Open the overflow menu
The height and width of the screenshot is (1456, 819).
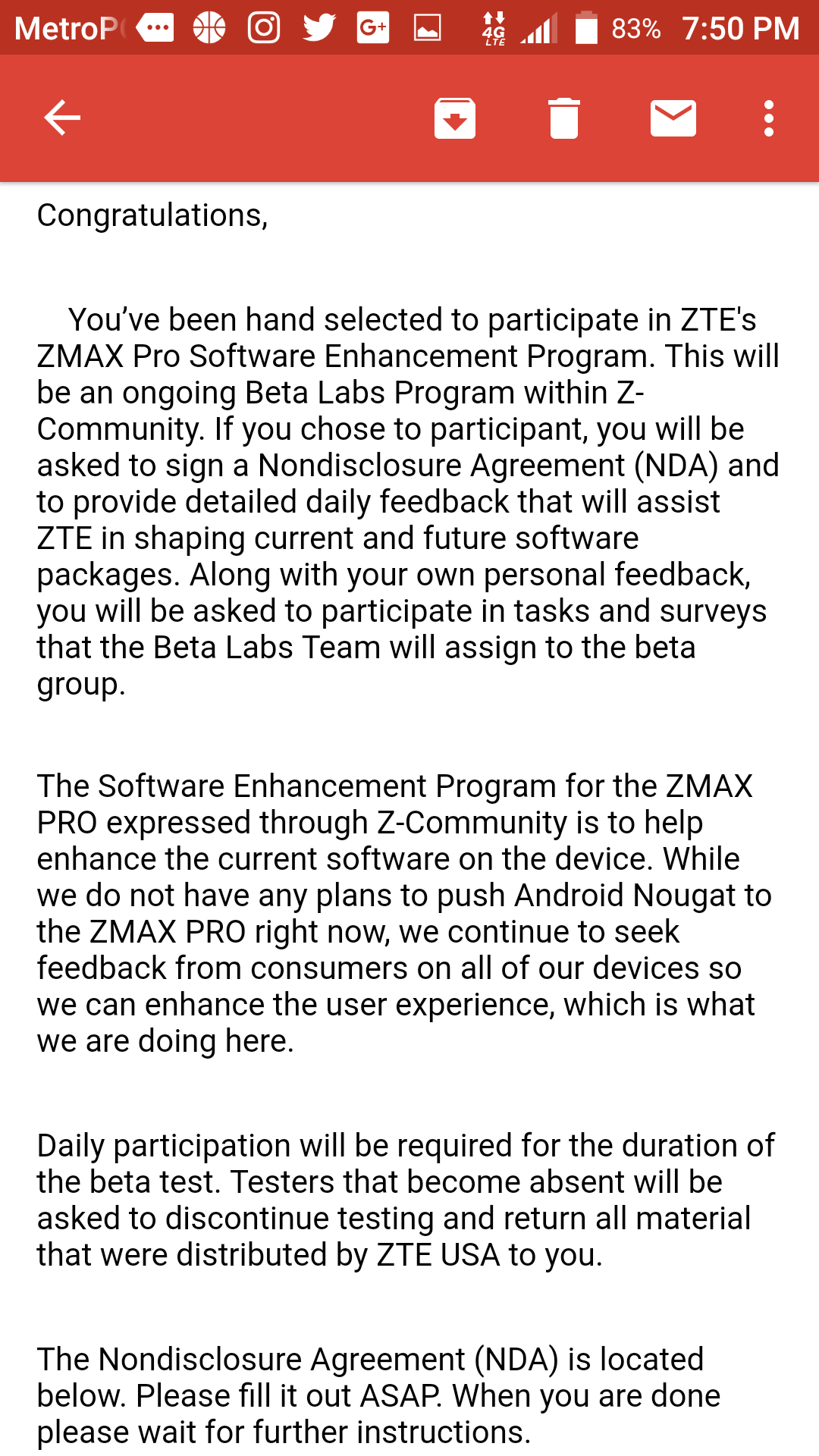point(769,118)
